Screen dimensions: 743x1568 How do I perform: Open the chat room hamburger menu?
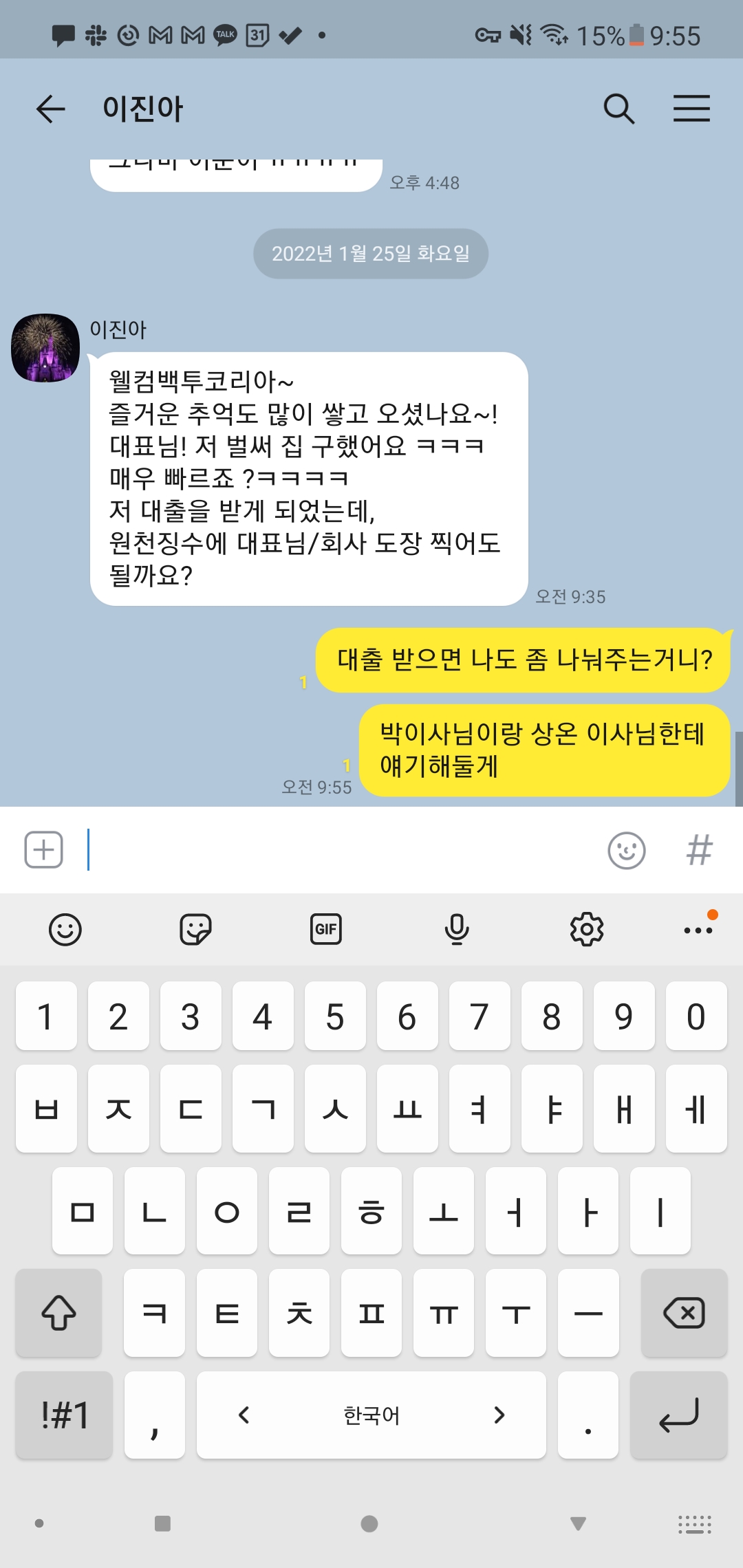tap(691, 109)
